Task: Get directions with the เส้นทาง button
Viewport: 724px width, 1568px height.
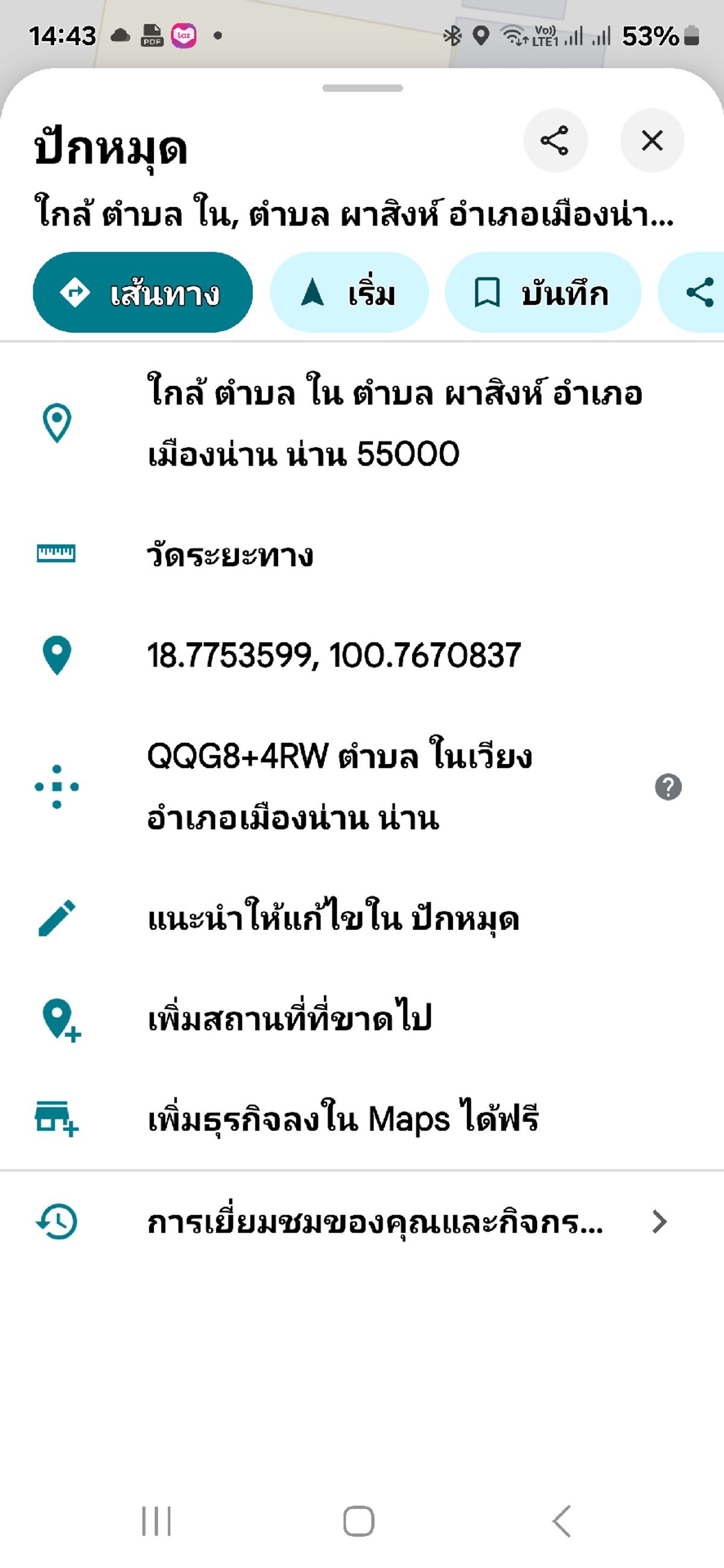Action: click(x=142, y=292)
